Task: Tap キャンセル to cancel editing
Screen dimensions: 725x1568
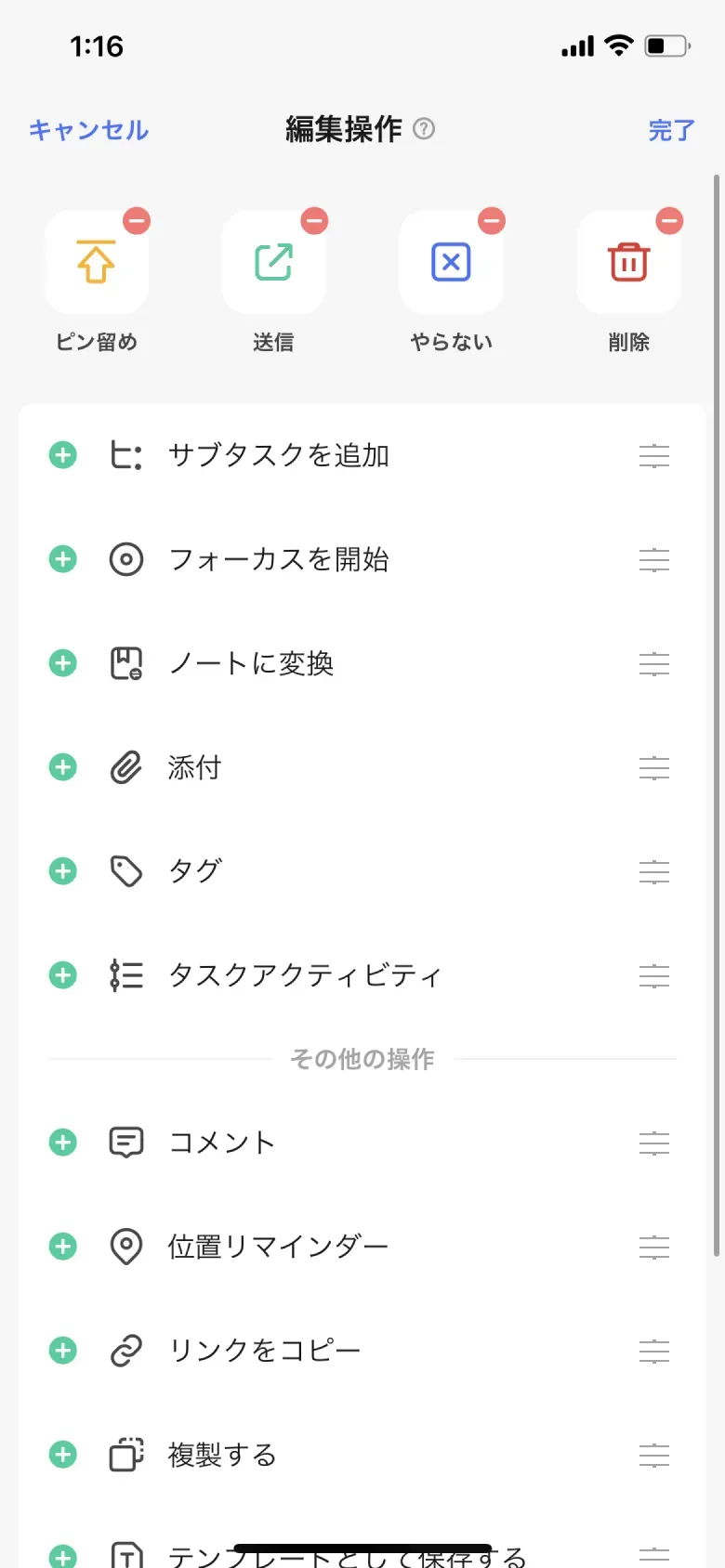Action: 87,130
